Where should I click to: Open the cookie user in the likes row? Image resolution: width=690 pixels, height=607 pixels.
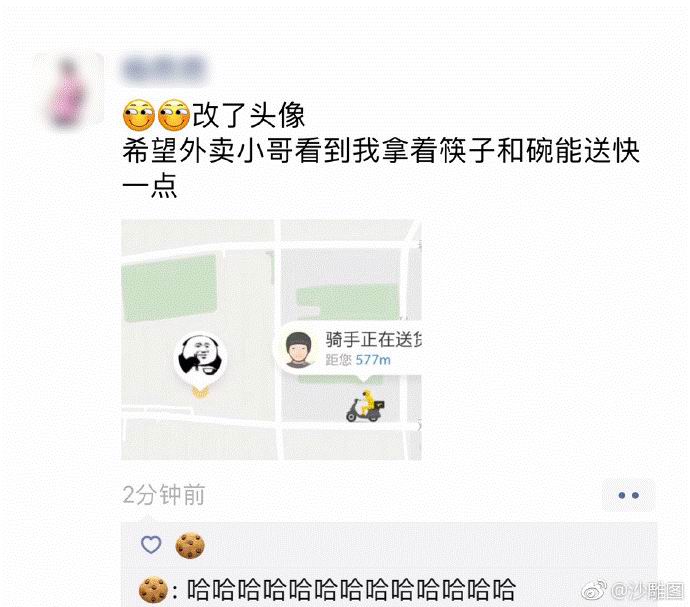click(x=190, y=545)
